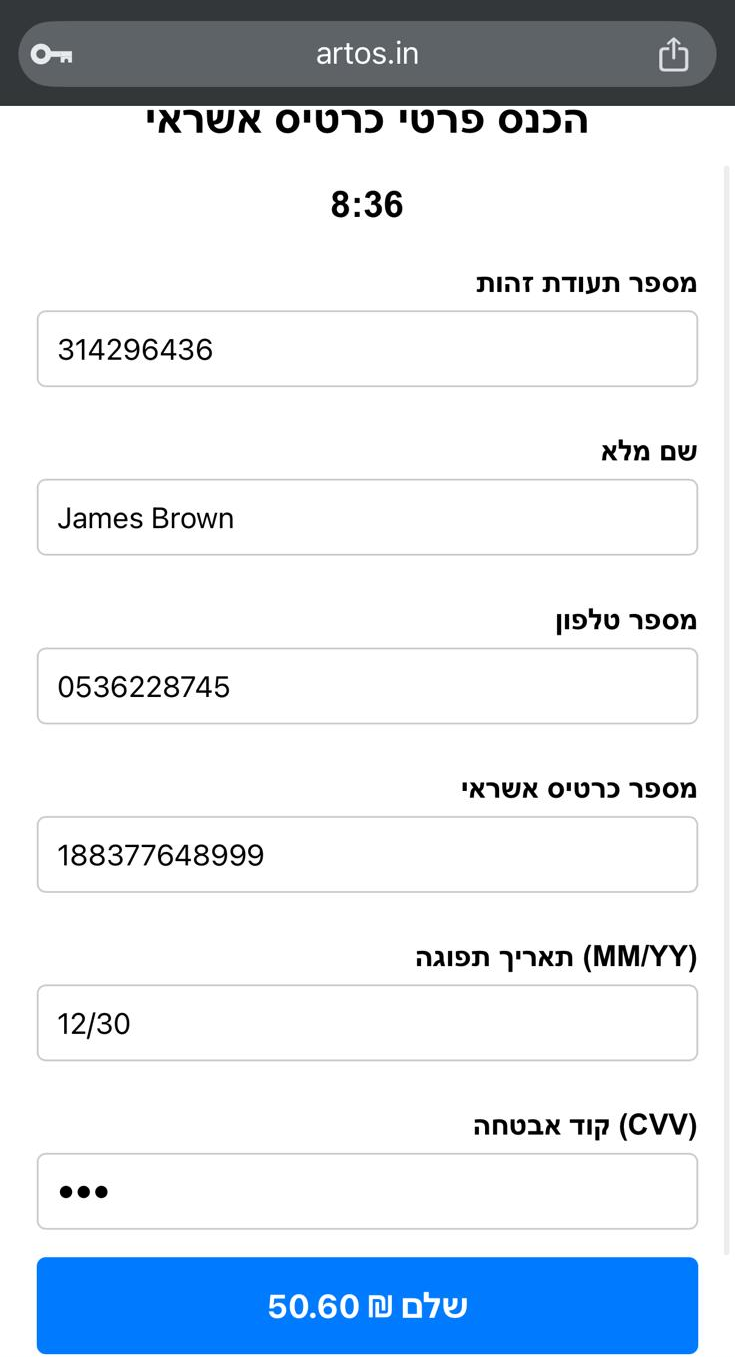
Task: Click the ID number field showing 314296436
Action: point(367,348)
